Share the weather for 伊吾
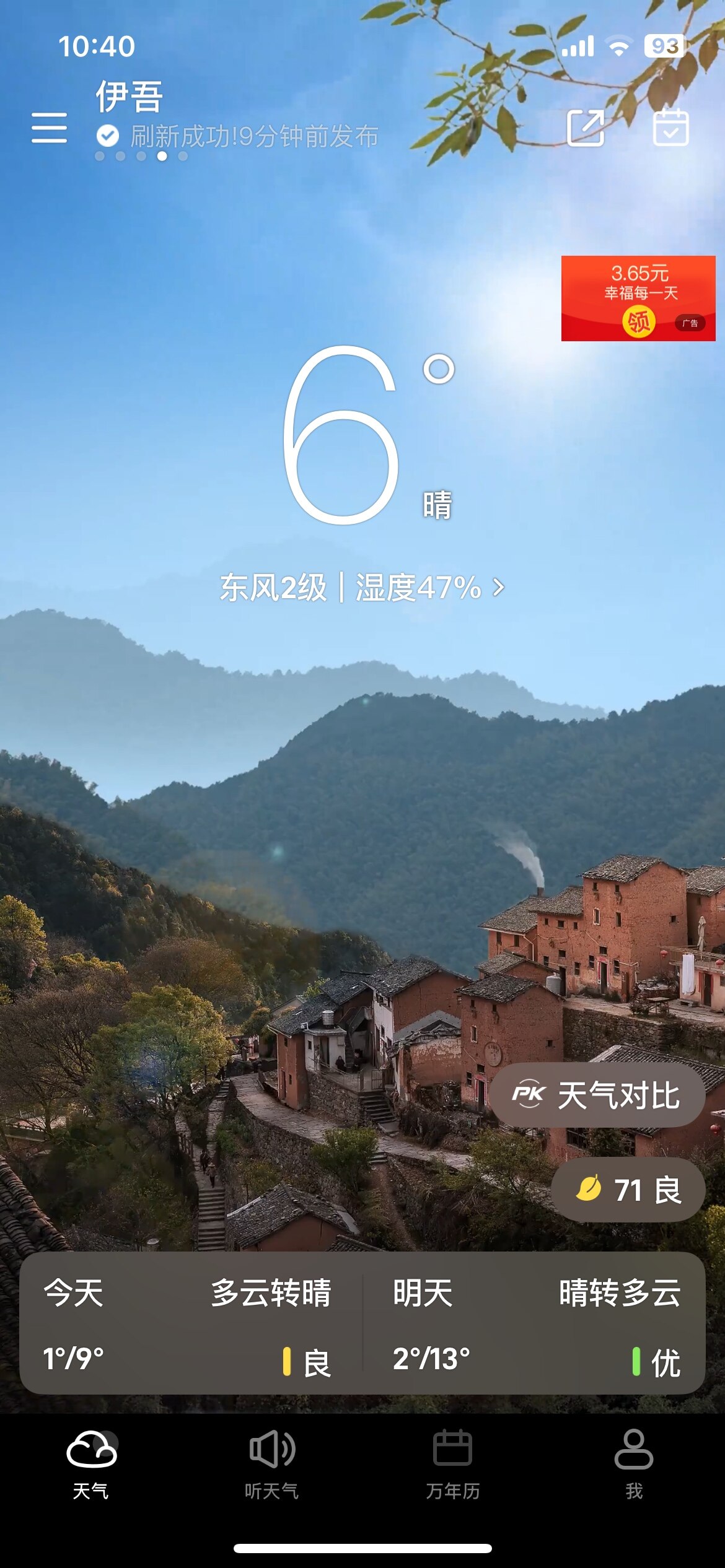 pyautogui.click(x=586, y=128)
